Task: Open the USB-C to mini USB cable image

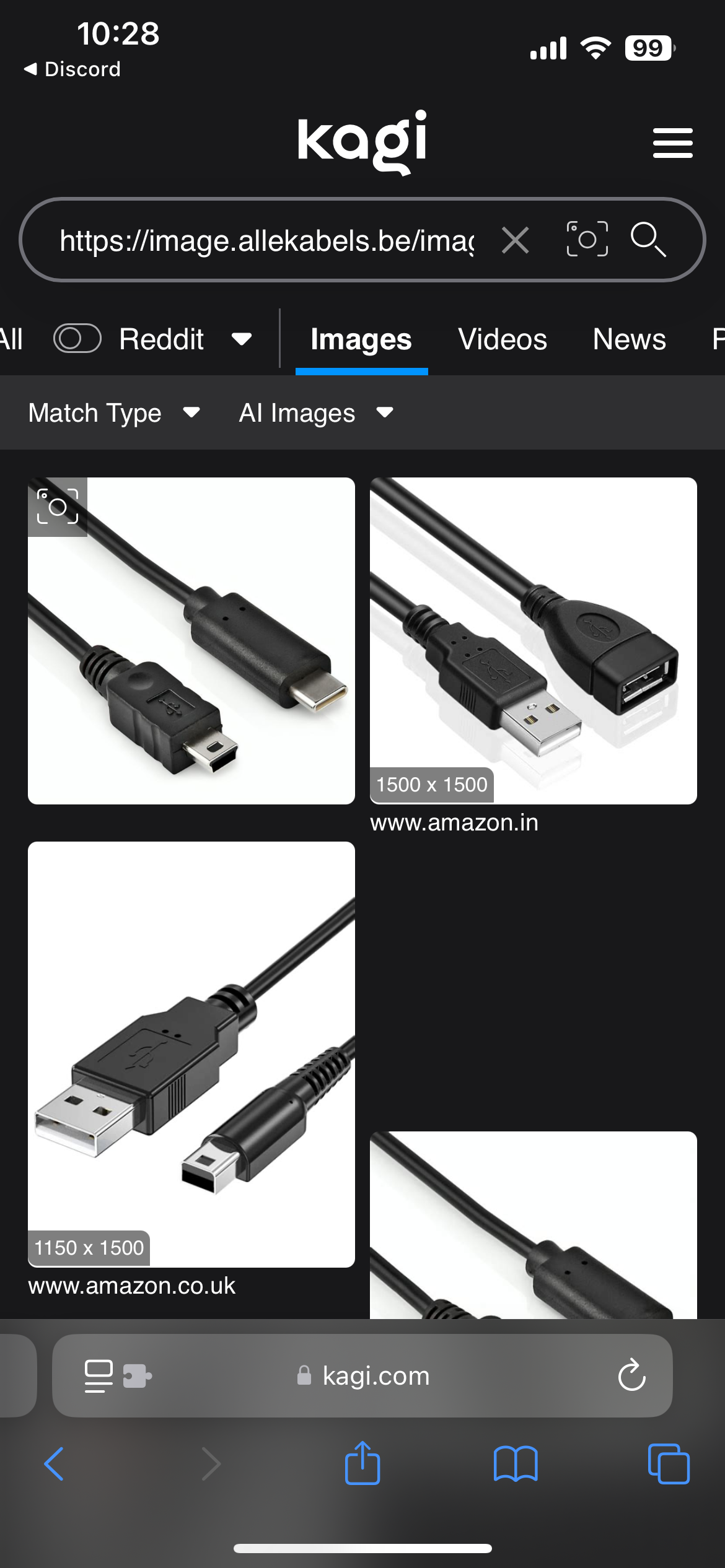Action: click(191, 641)
